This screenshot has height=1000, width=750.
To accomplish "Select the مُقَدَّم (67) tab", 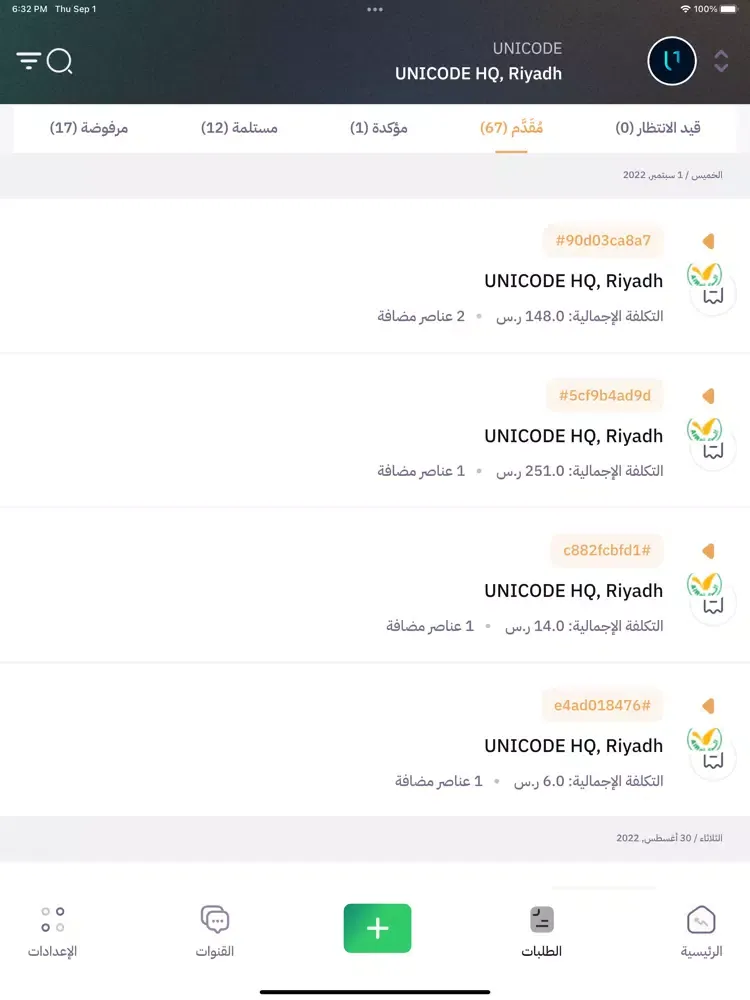I will (511, 128).
